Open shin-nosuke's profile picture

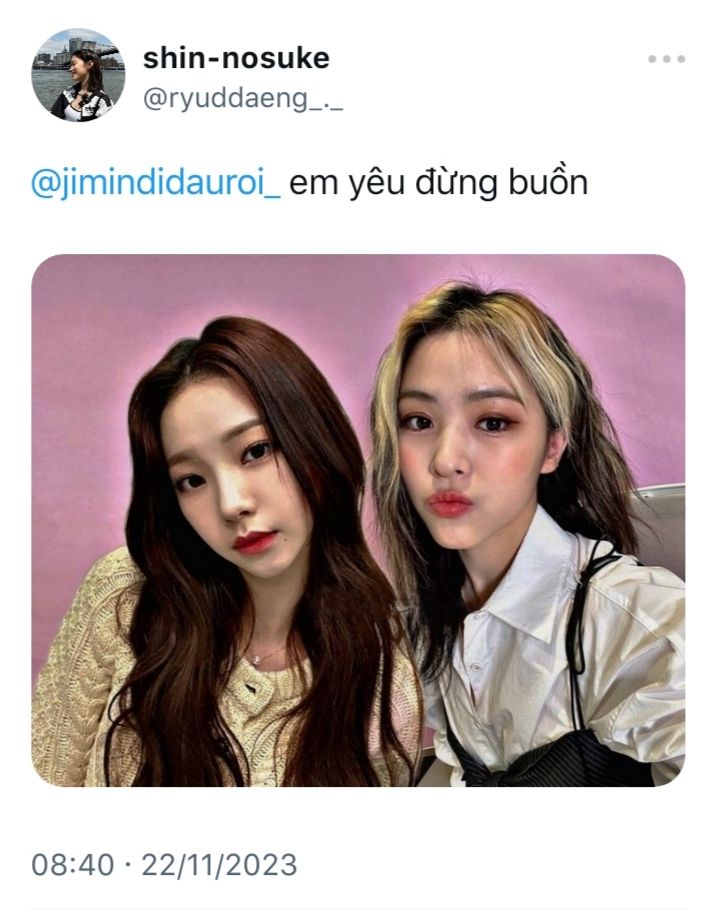(x=78, y=75)
